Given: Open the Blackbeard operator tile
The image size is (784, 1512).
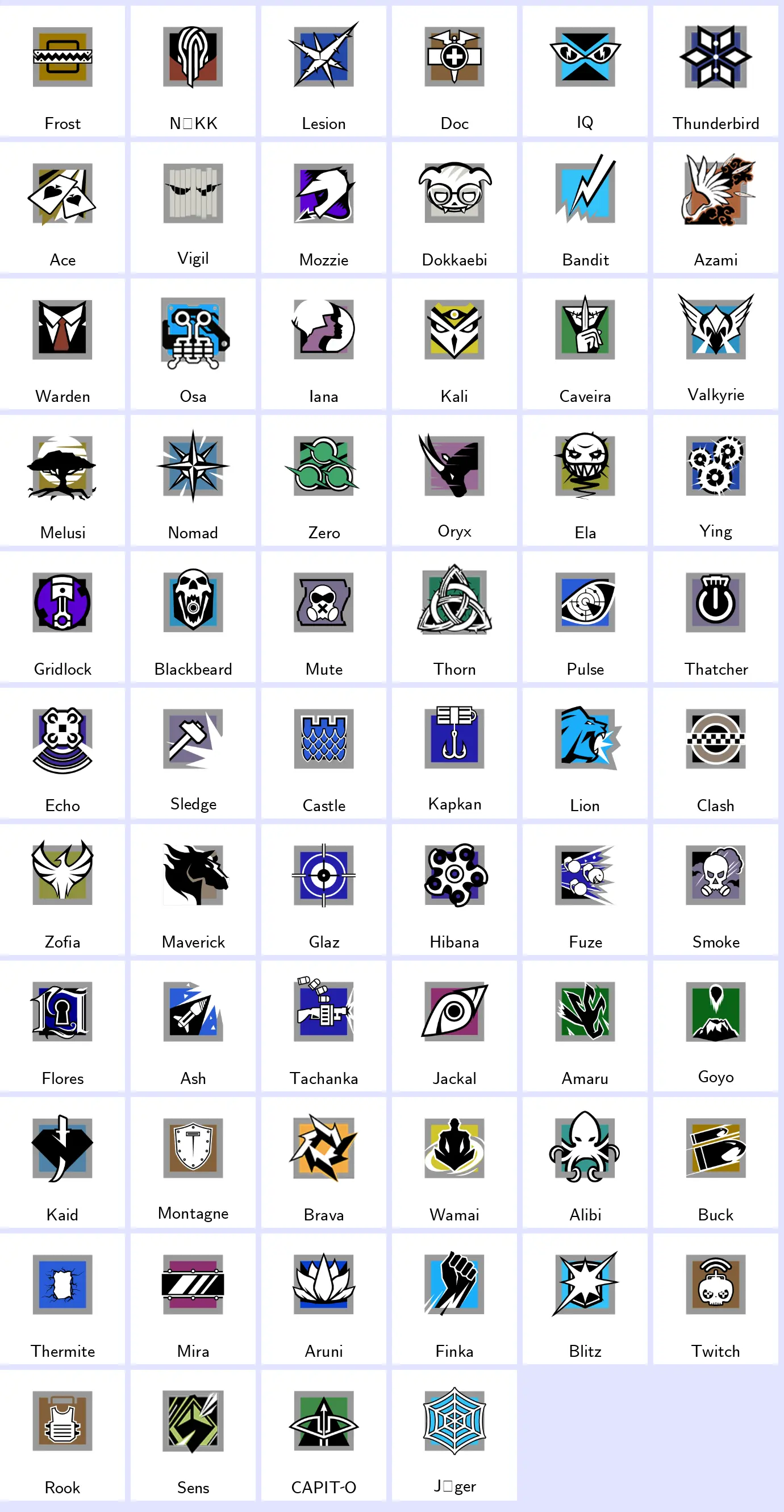Looking at the screenshot, I should click(x=193, y=617).
